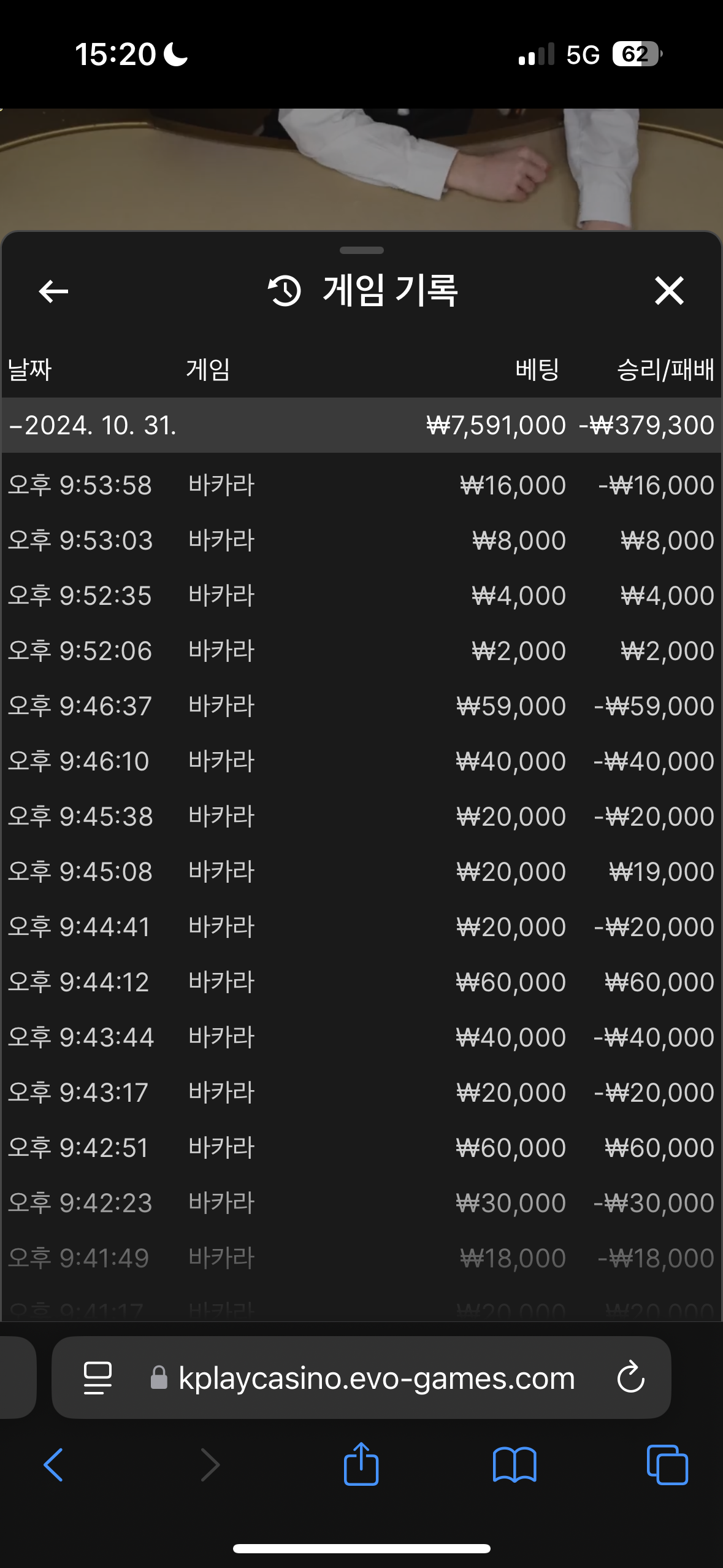
Task: Collapse the 2024. 10. 31. date group
Action: (361, 425)
